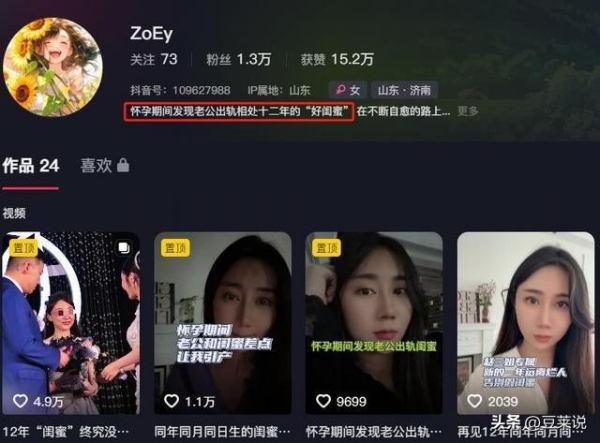Open pinned video 12年"闺蜜"终究没

(70, 320)
